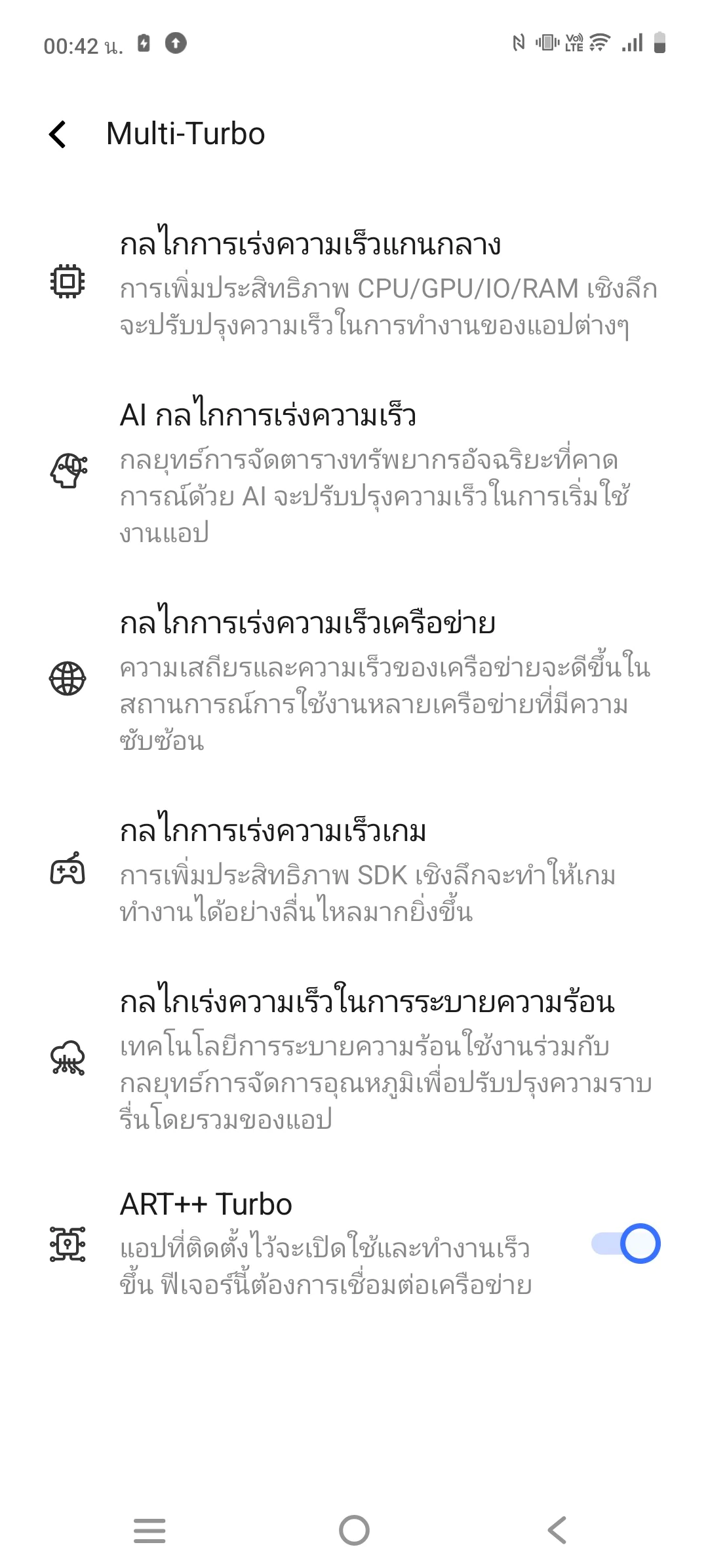
Task: Tap the system home button
Action: [354, 1531]
